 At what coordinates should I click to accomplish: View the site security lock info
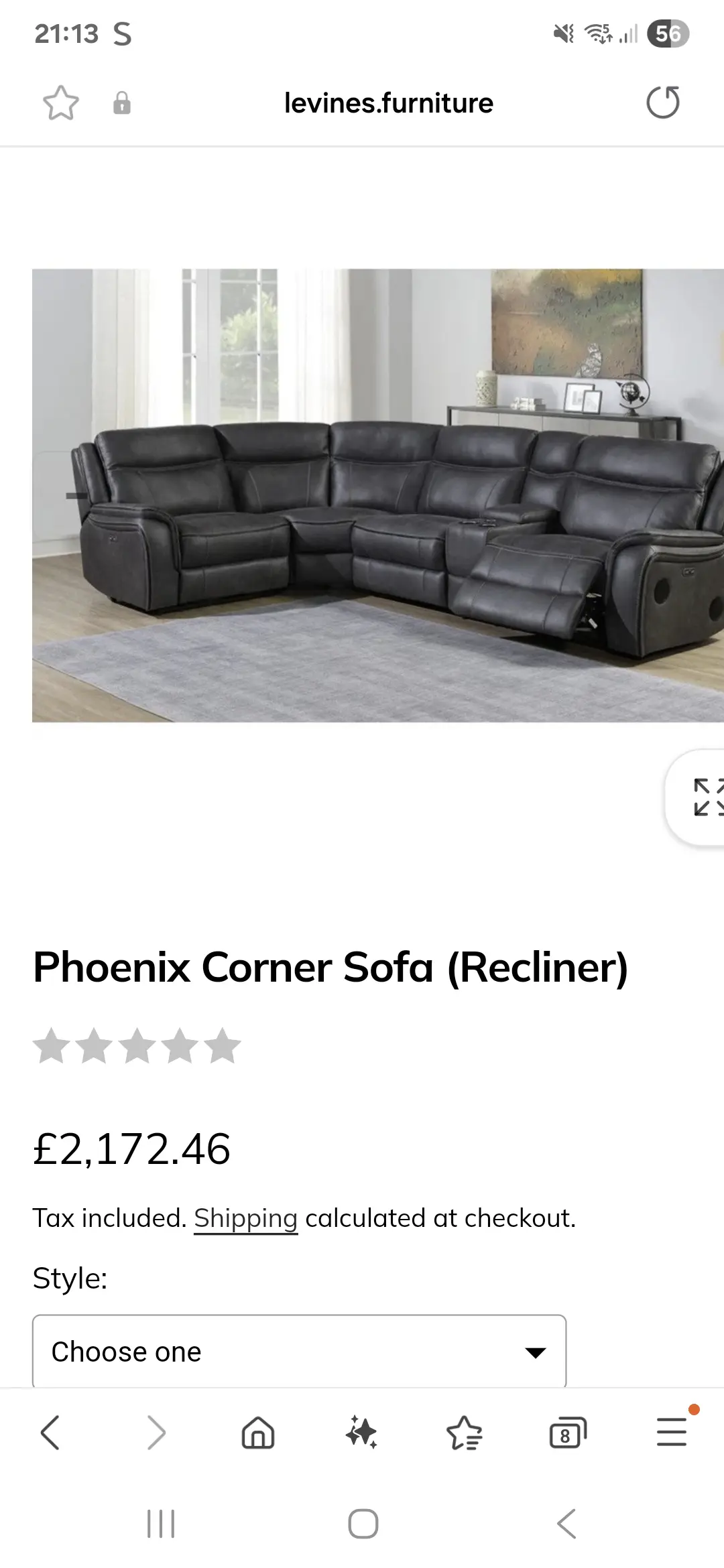pyautogui.click(x=122, y=103)
